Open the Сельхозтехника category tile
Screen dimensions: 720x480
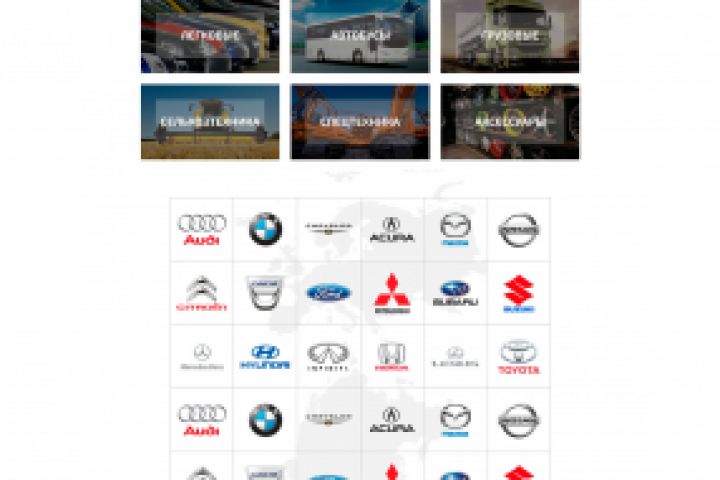point(210,122)
